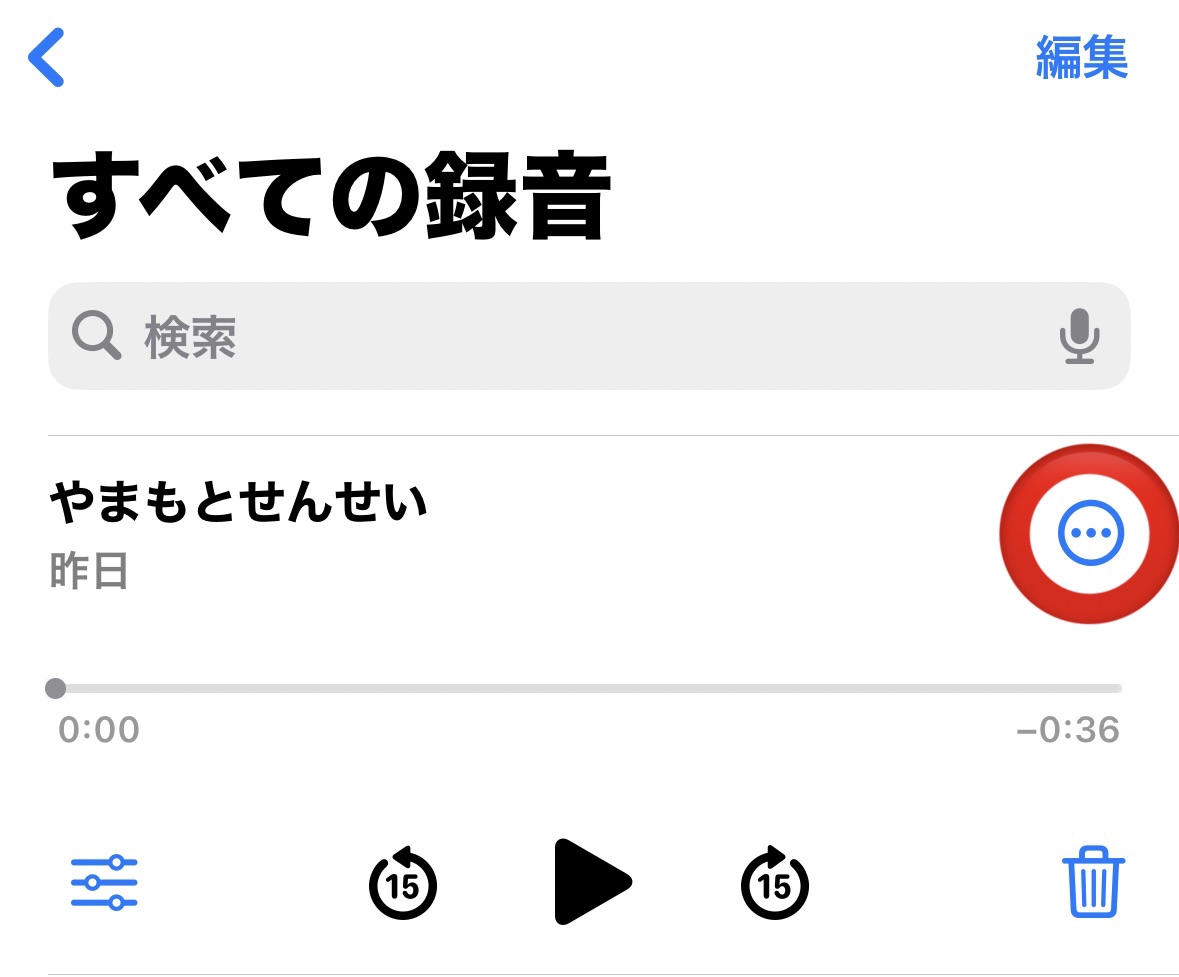This screenshot has width=1179, height=977.
Task: Start dictation with the microphone icon
Action: [1079, 337]
